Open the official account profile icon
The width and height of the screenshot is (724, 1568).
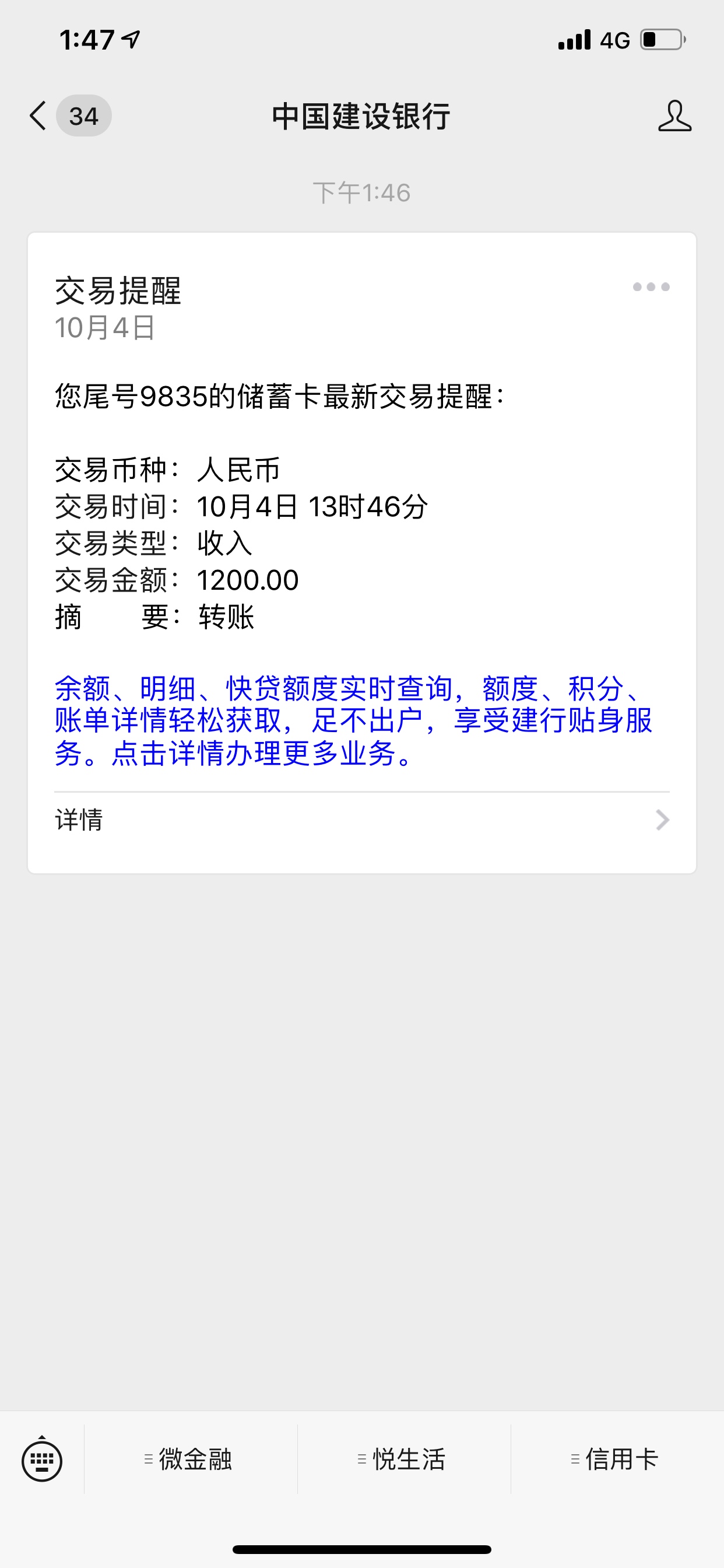tap(674, 116)
